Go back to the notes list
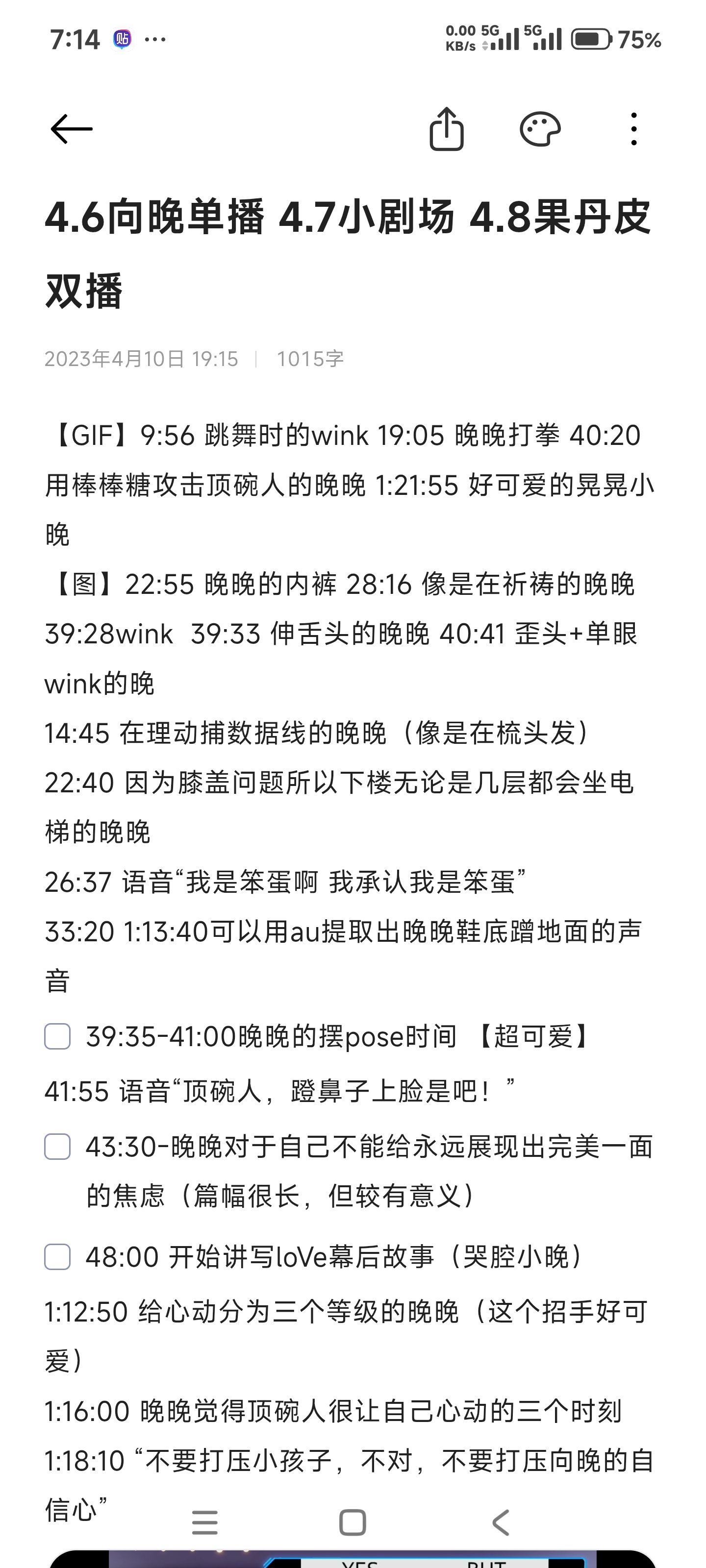Screen dimensions: 706x1568 (x=71, y=129)
